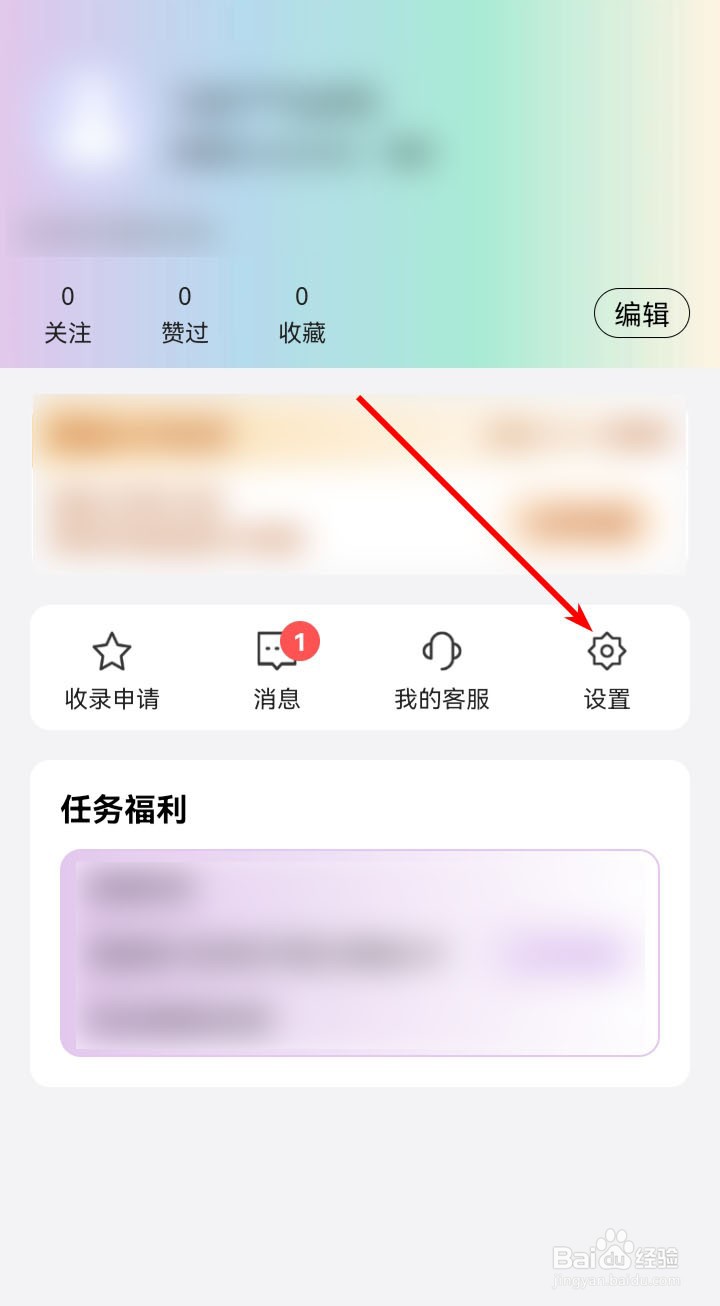Tap the 消息 text label
Image resolution: width=720 pixels, height=1306 pixels.
[277, 699]
